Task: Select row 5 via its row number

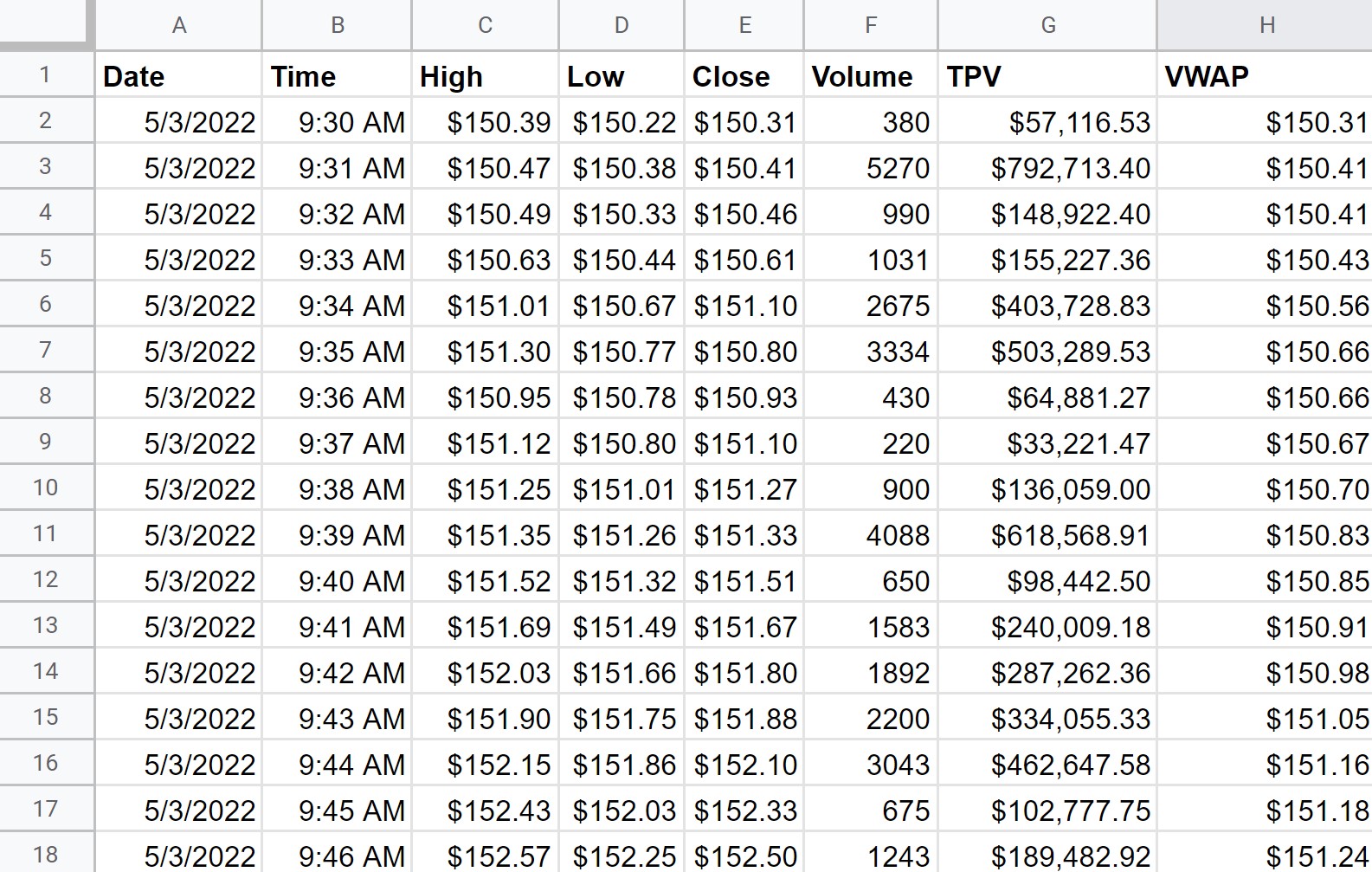Action: (x=45, y=258)
